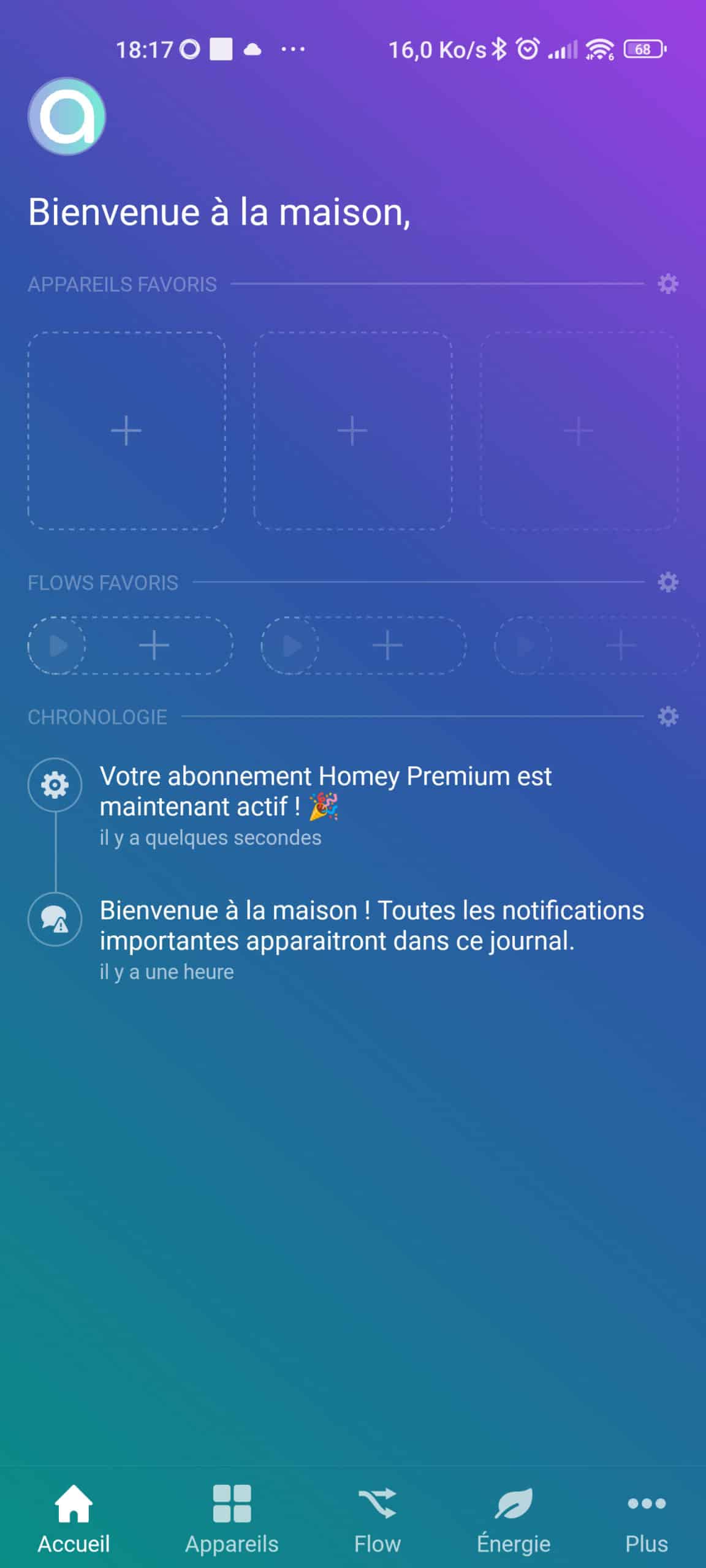Open the profile avatar at top left
706x1568 pixels.
pyautogui.click(x=67, y=116)
